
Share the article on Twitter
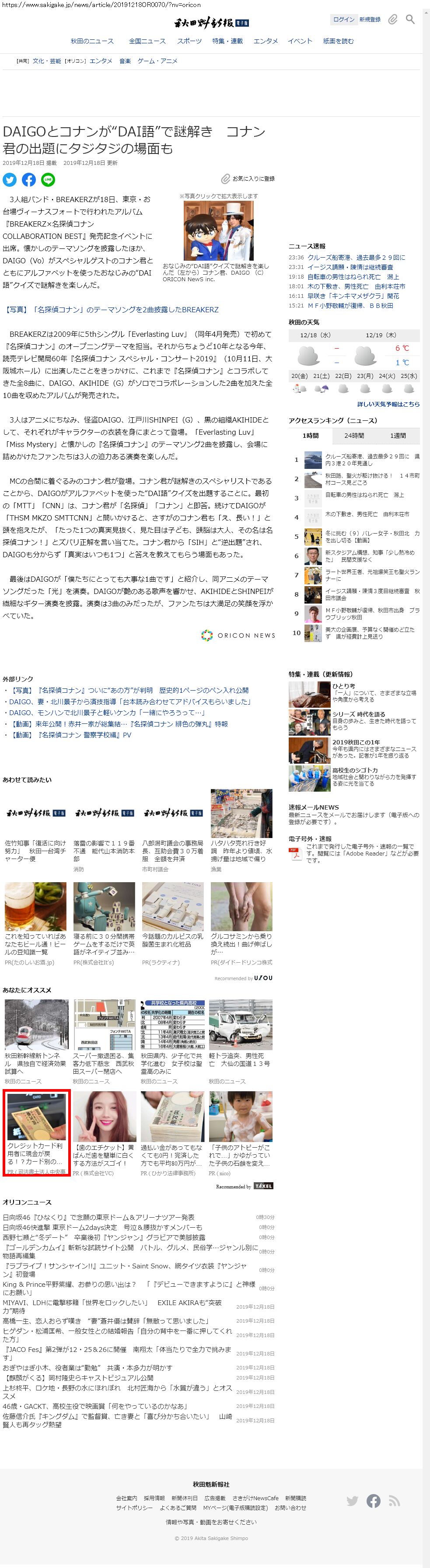point(9,180)
